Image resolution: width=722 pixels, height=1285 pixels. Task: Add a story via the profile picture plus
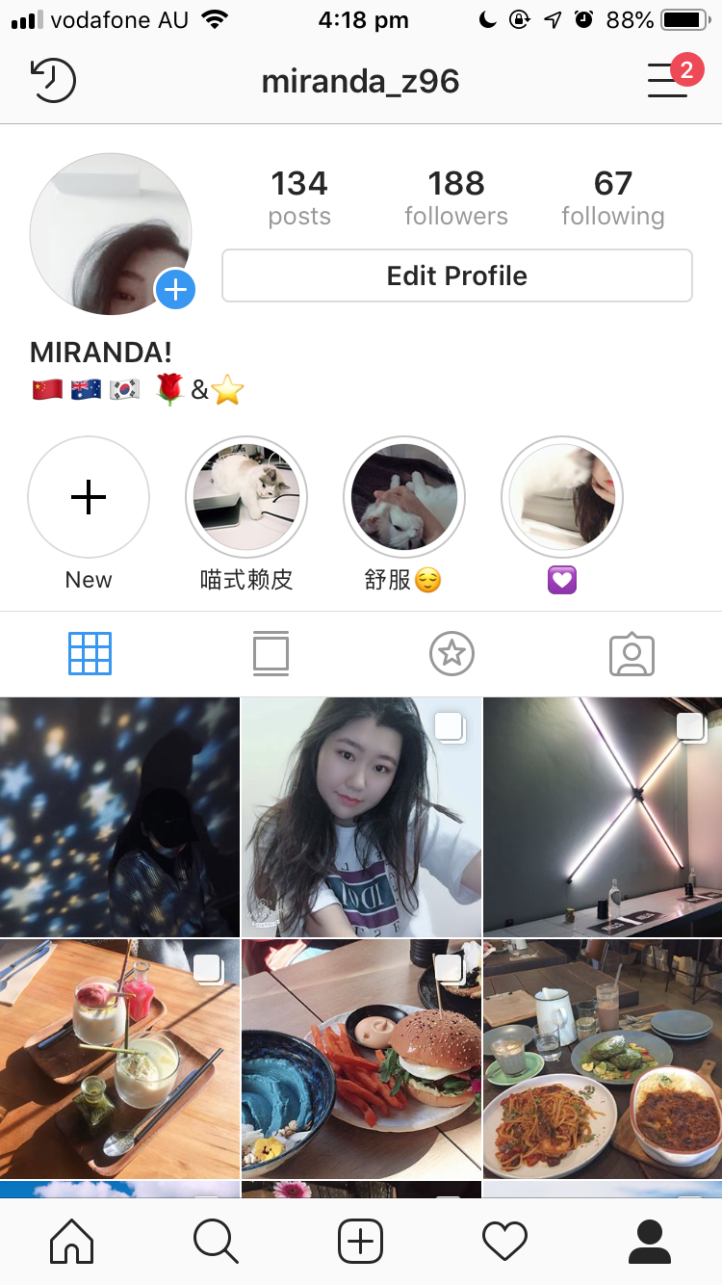click(x=175, y=290)
